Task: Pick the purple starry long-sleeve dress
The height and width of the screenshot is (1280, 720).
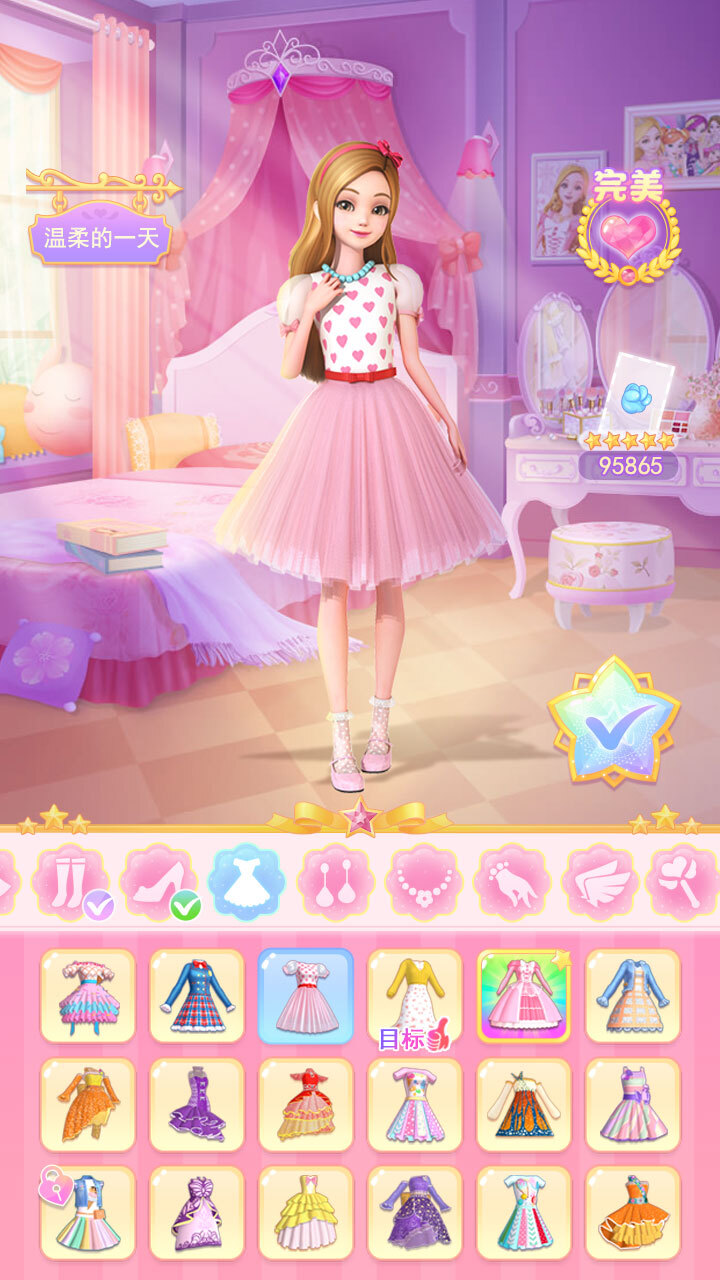Action: (x=414, y=1213)
